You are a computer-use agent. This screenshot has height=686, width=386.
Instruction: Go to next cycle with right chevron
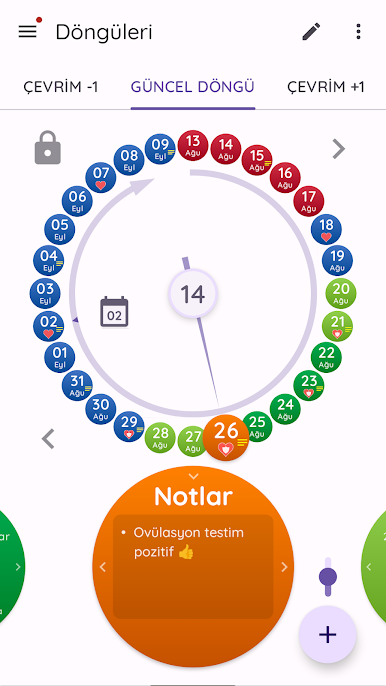339,149
